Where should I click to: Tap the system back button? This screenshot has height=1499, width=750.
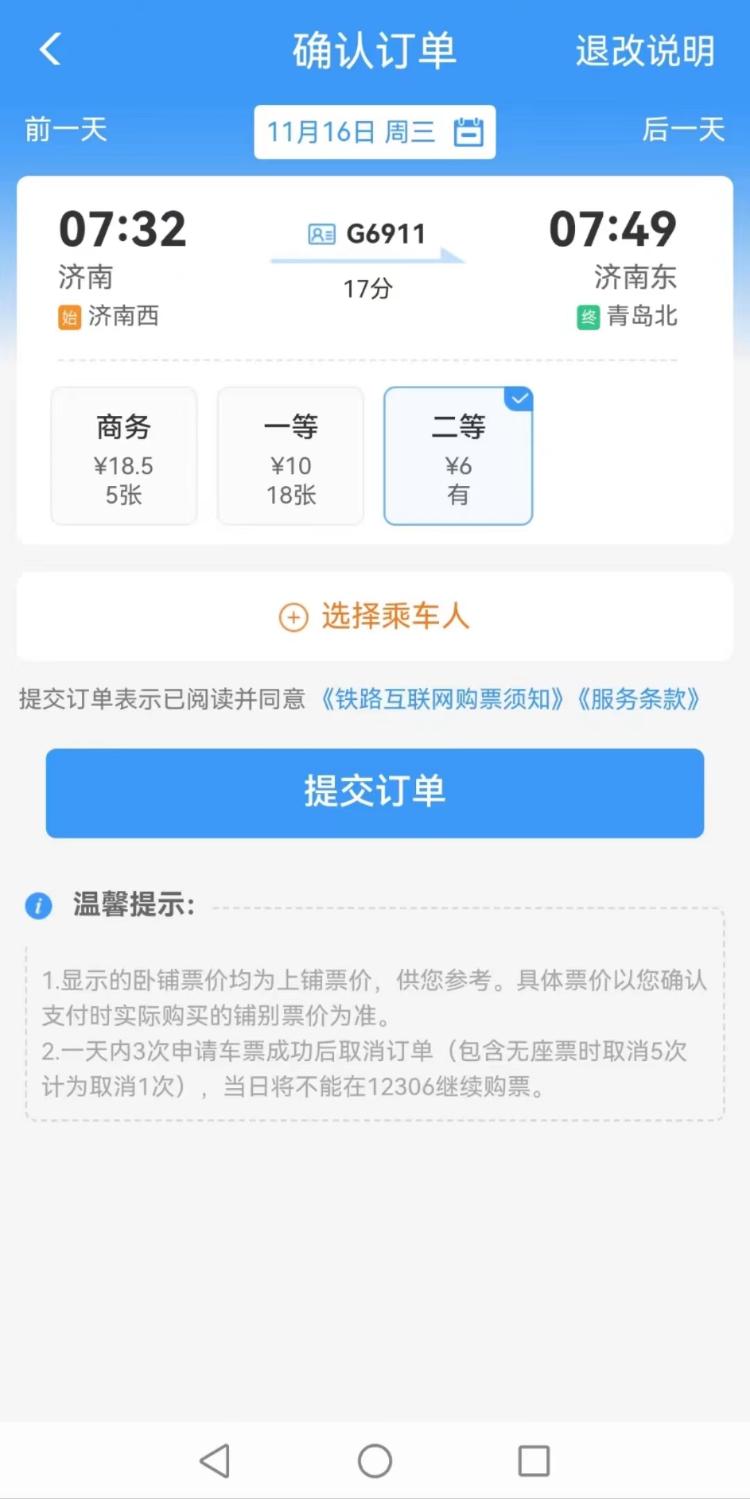click(x=214, y=1461)
